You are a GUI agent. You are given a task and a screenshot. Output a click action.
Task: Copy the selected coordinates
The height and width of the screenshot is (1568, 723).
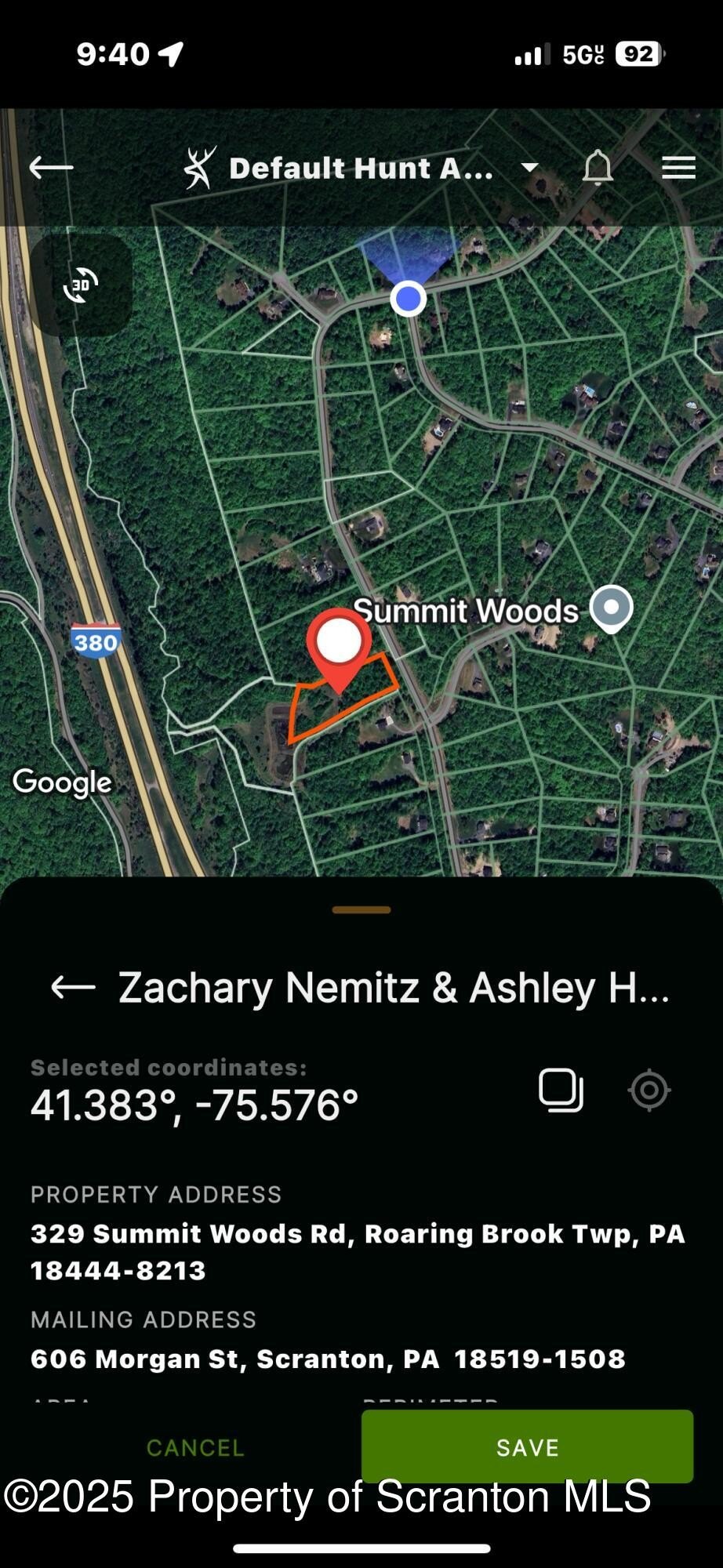pyautogui.click(x=561, y=1090)
